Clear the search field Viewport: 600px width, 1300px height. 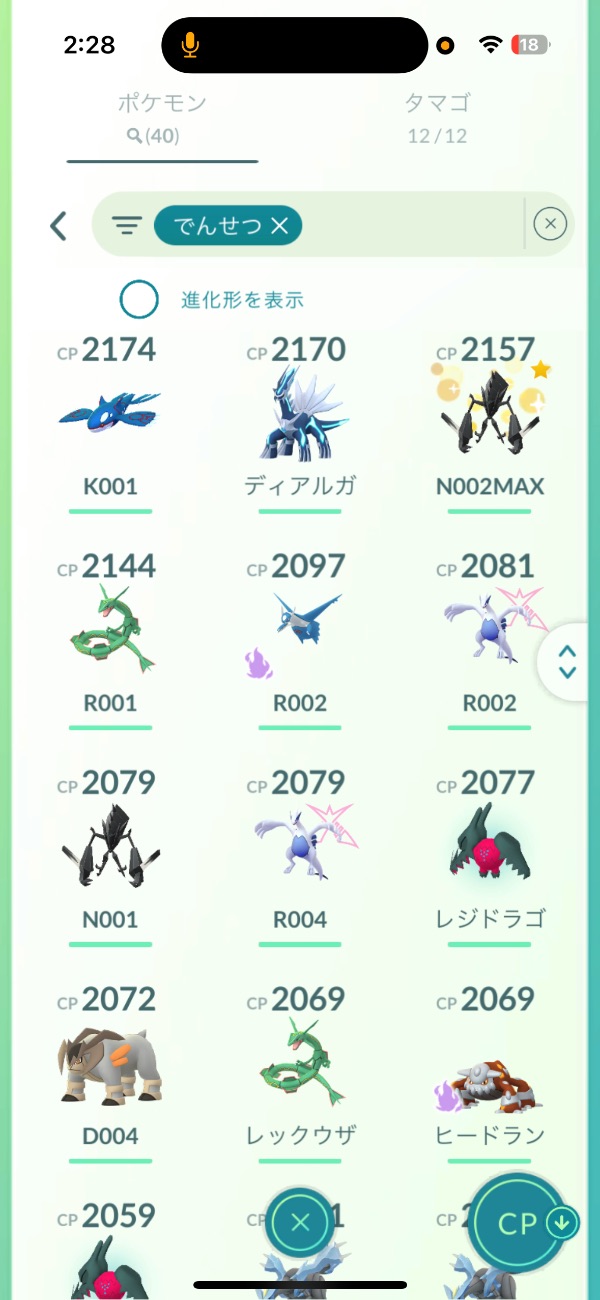point(550,225)
